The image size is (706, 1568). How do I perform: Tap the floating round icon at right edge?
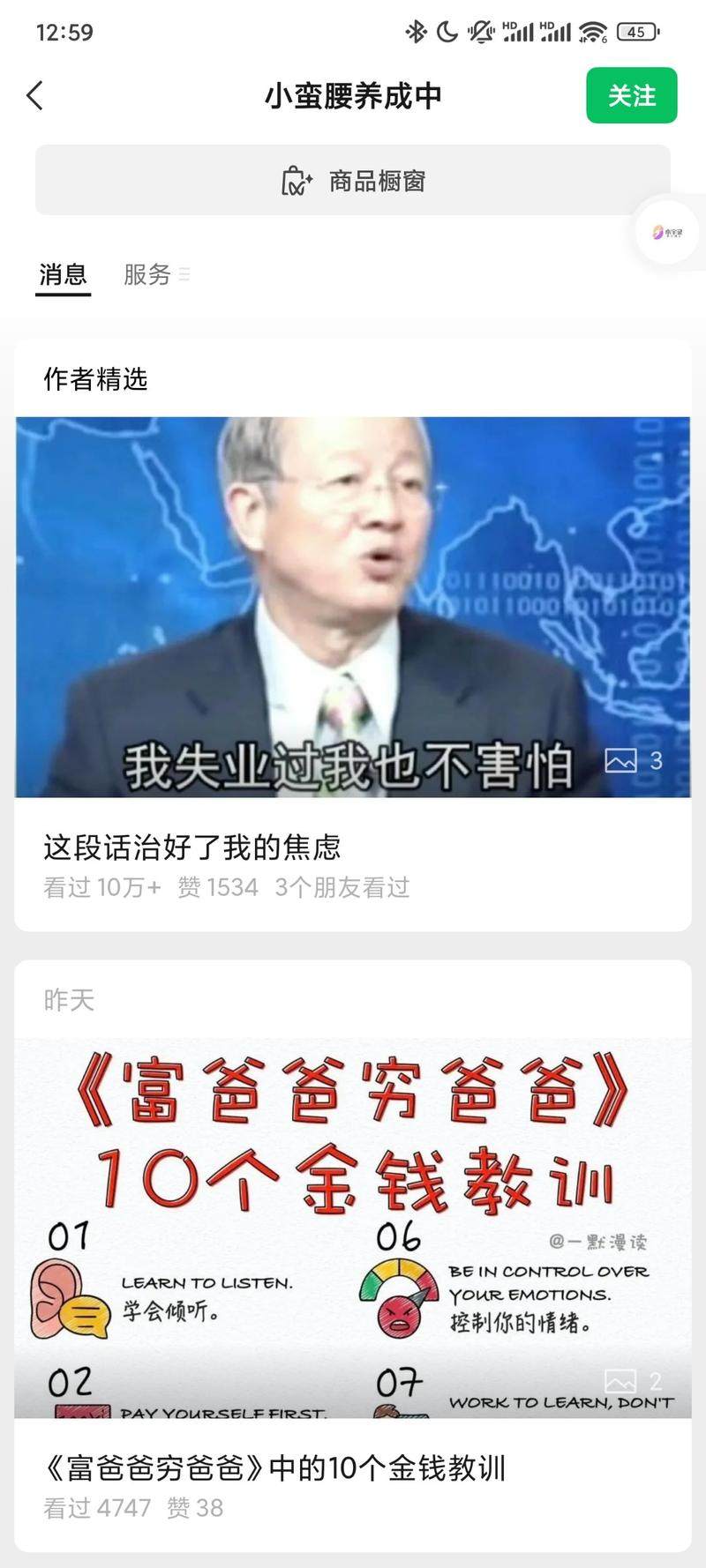[x=667, y=232]
